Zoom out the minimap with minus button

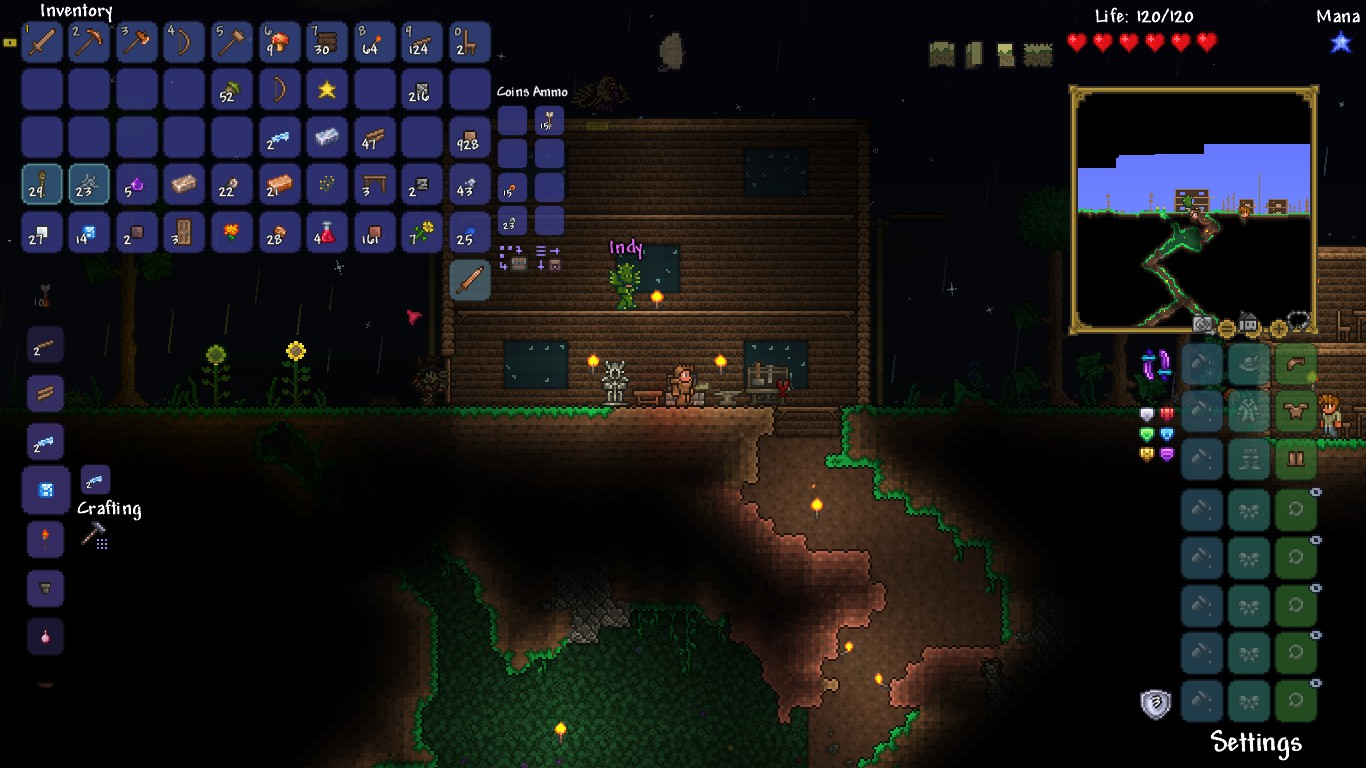pyautogui.click(x=1226, y=328)
